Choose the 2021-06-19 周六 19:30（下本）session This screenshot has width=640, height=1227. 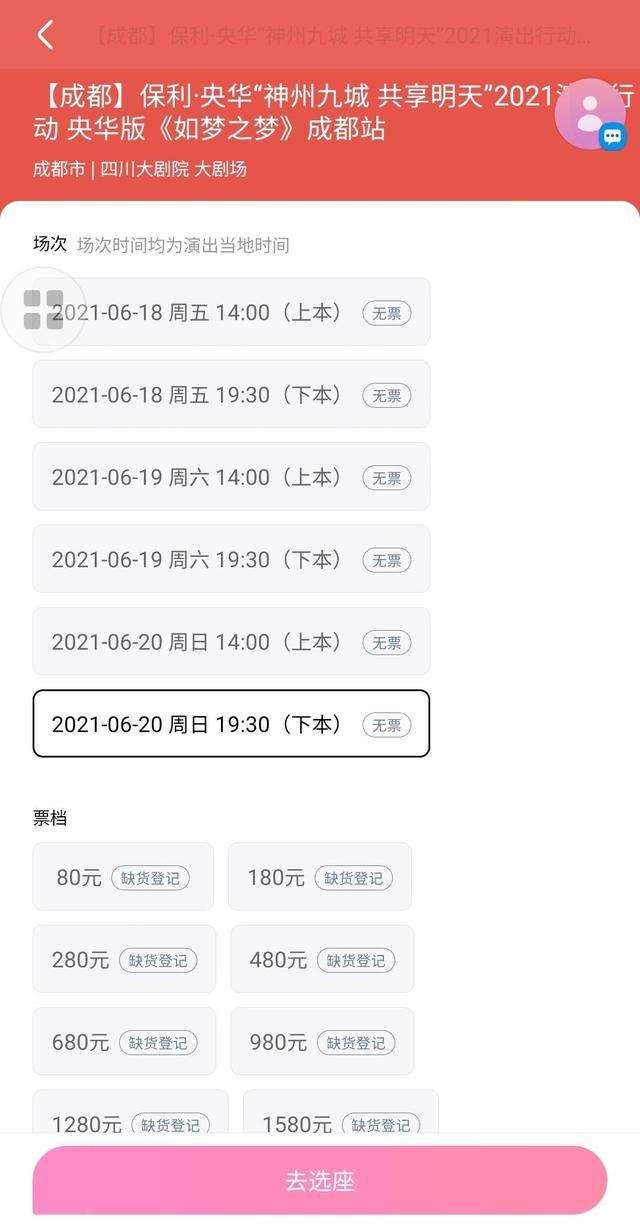point(231,559)
